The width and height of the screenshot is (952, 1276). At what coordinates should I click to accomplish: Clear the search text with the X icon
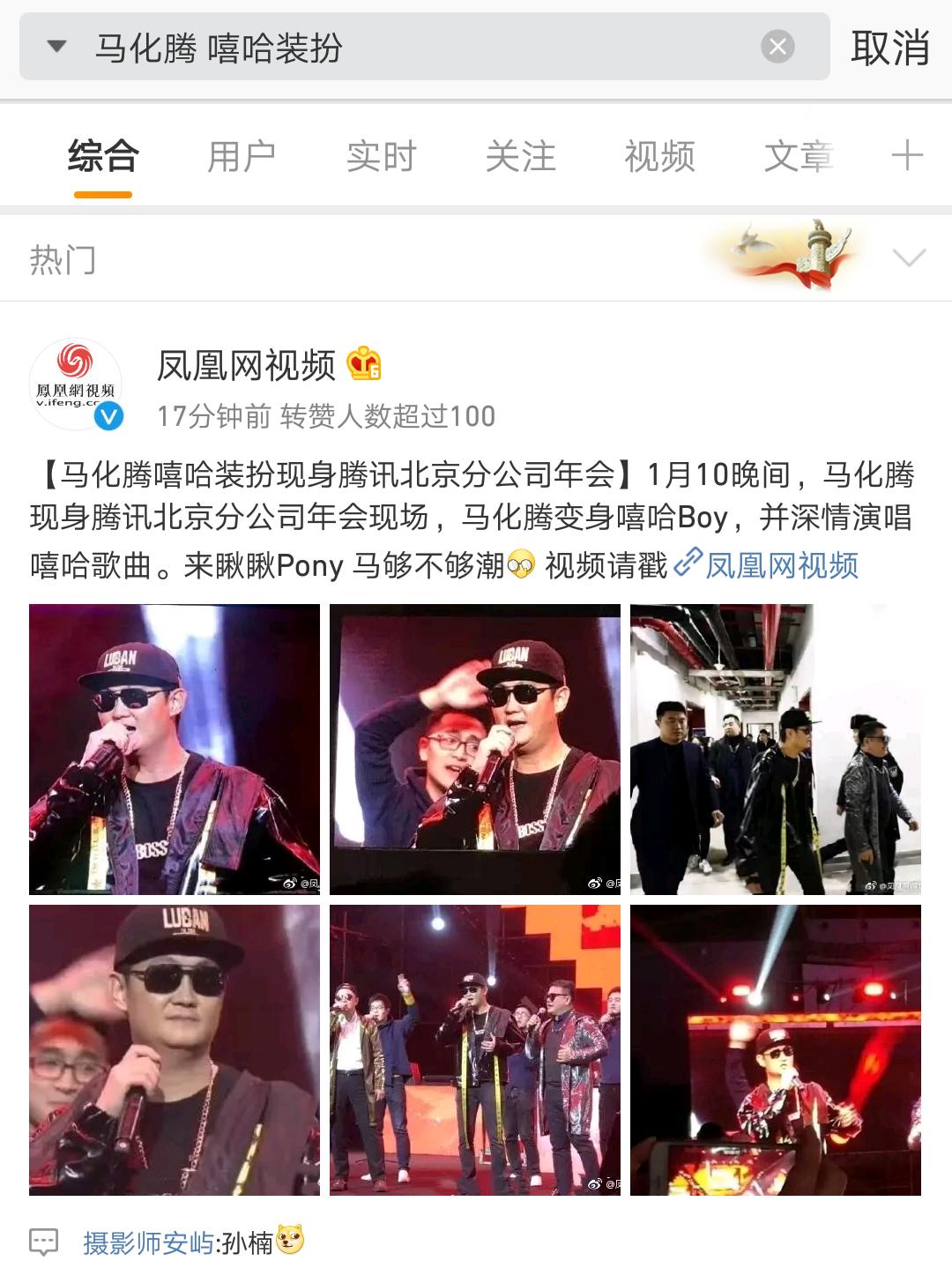(x=777, y=47)
